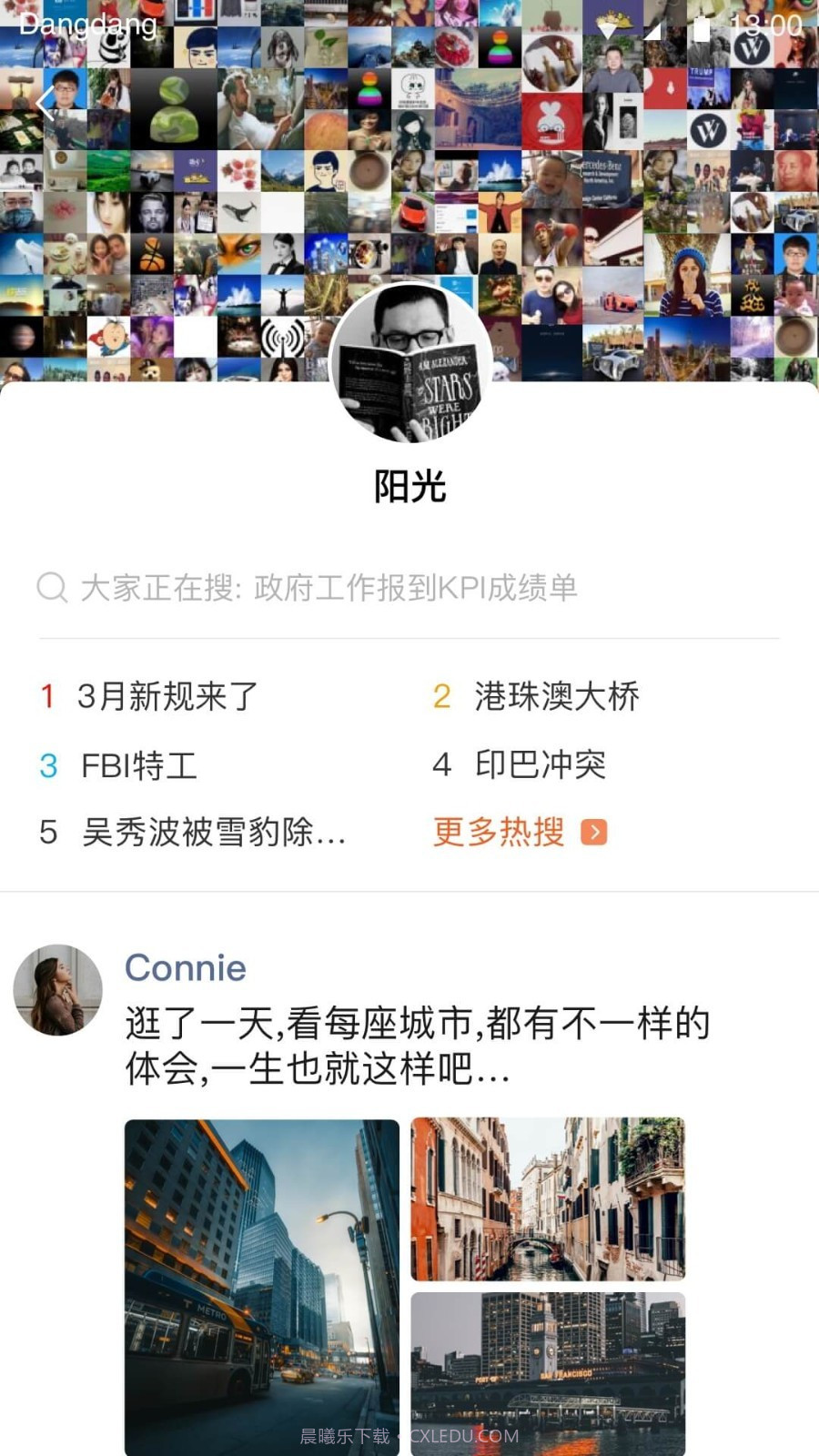The image size is (819, 1456).
Task: Open hot search item 3月新规来了
Action: pos(167,696)
